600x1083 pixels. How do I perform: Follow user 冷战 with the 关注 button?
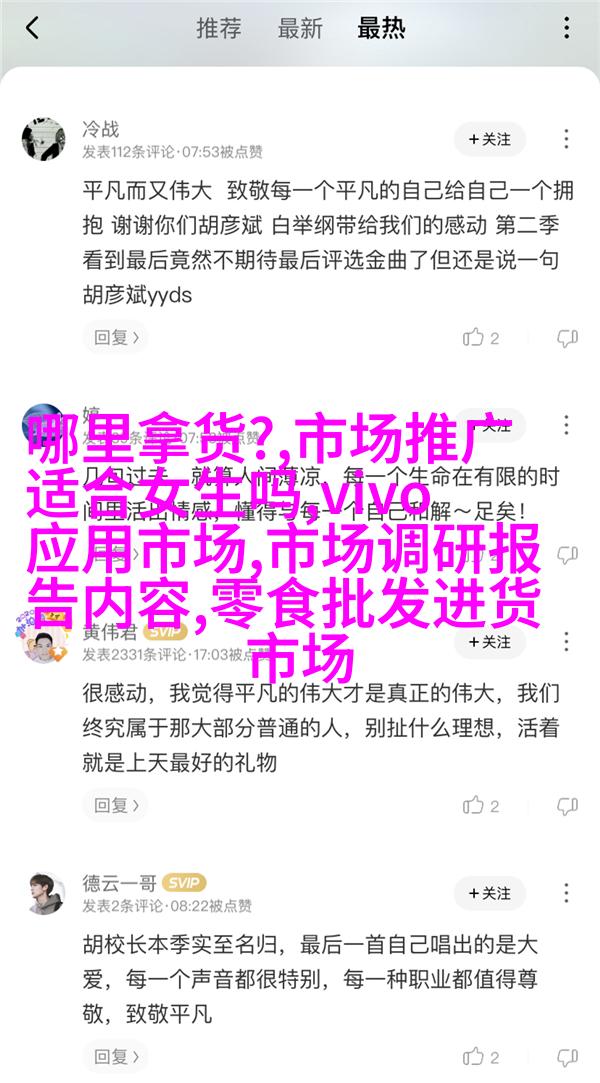pos(490,140)
